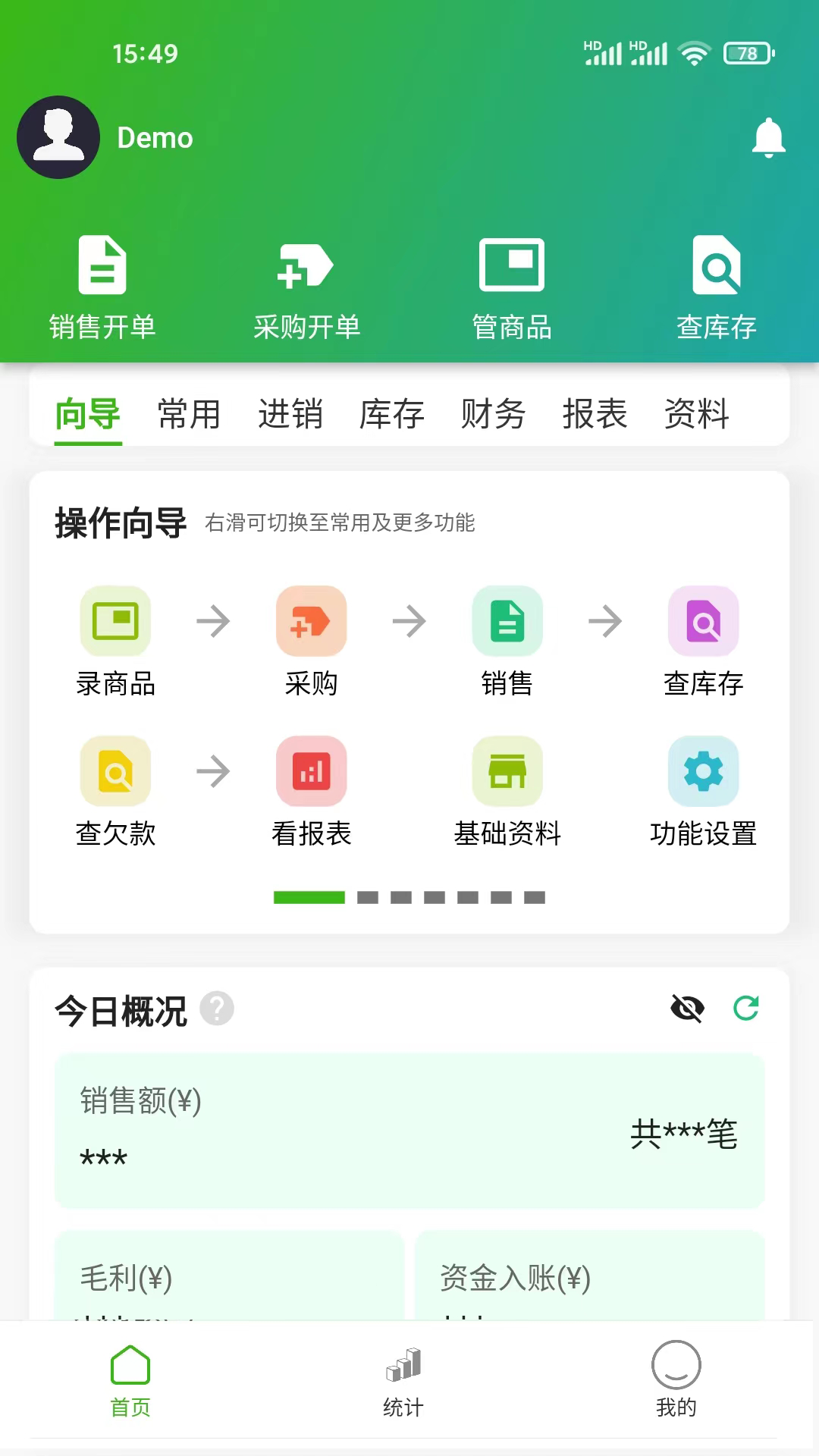Refresh today's overview data
Viewport: 819px width, 1456px height.
tap(746, 1009)
